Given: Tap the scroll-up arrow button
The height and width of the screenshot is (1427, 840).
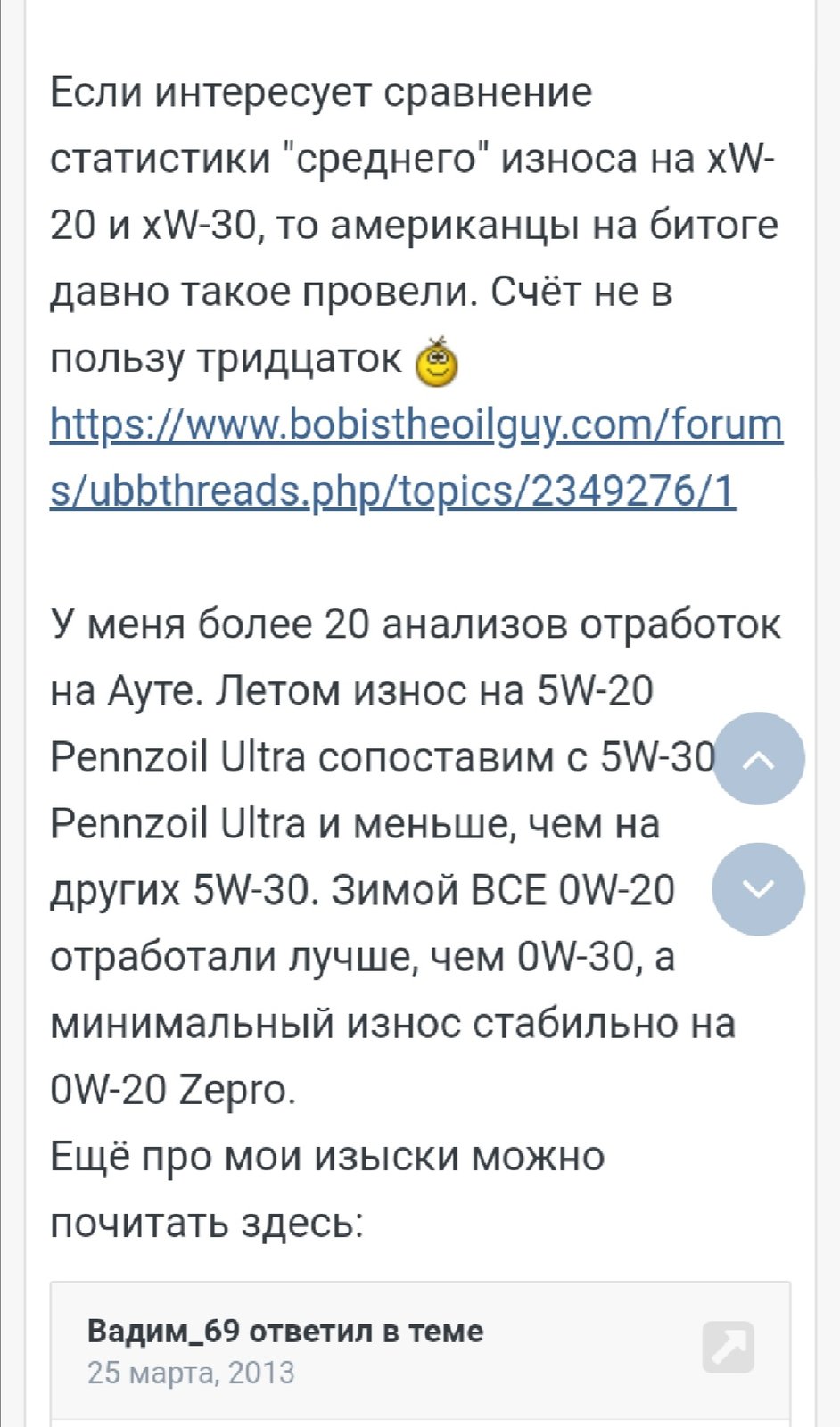Looking at the screenshot, I should point(759,759).
